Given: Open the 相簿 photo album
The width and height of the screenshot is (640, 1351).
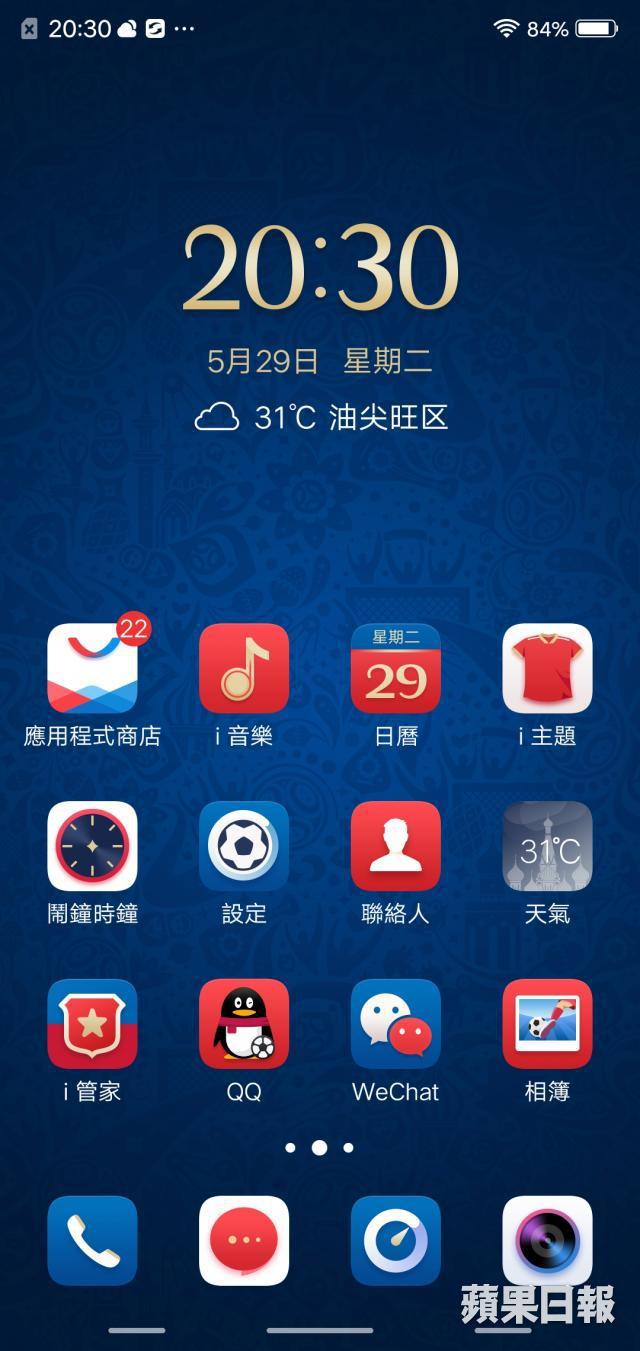Looking at the screenshot, I should pos(547,1023).
